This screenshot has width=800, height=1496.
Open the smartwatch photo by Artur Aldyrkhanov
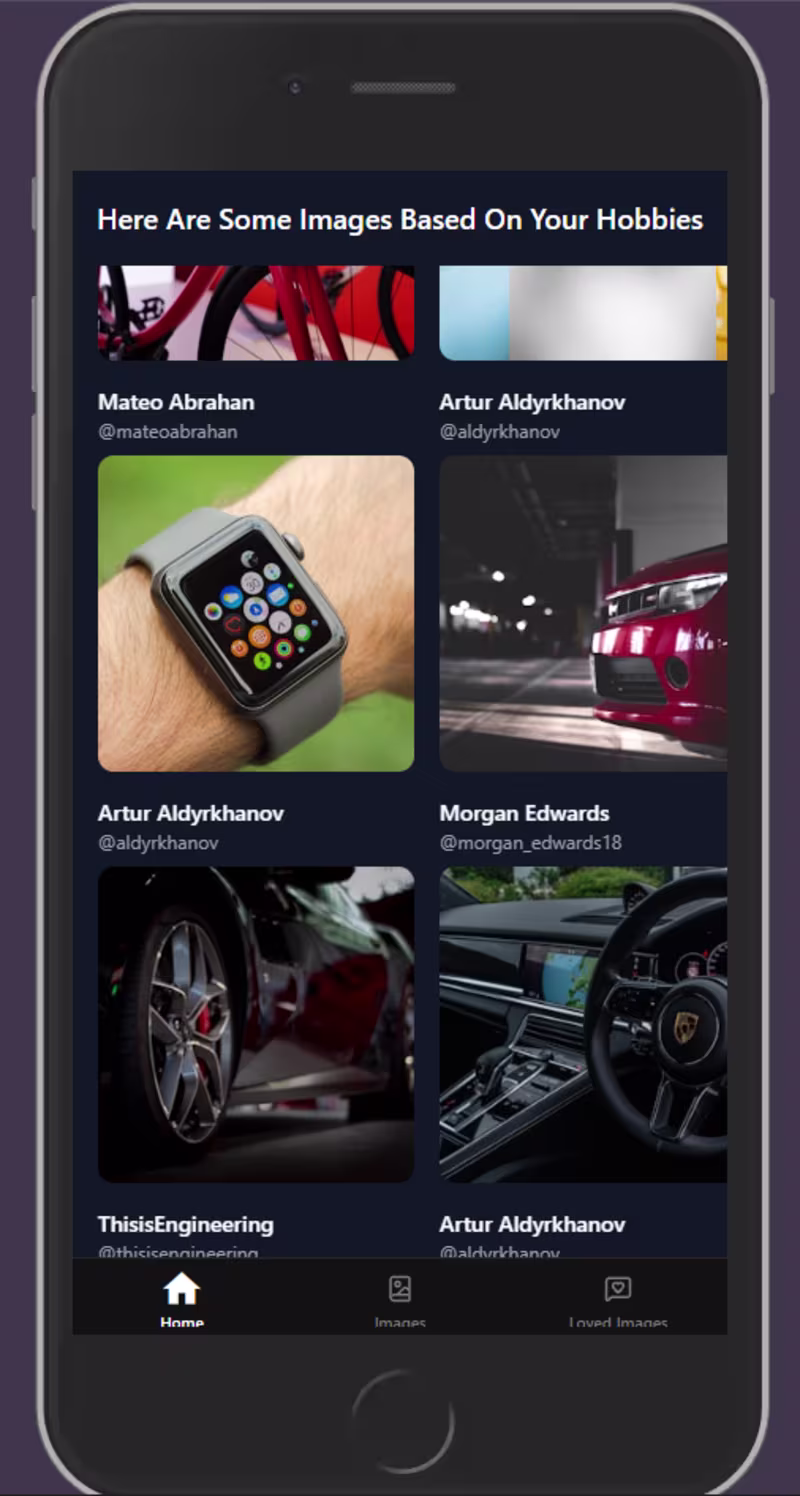coord(256,613)
